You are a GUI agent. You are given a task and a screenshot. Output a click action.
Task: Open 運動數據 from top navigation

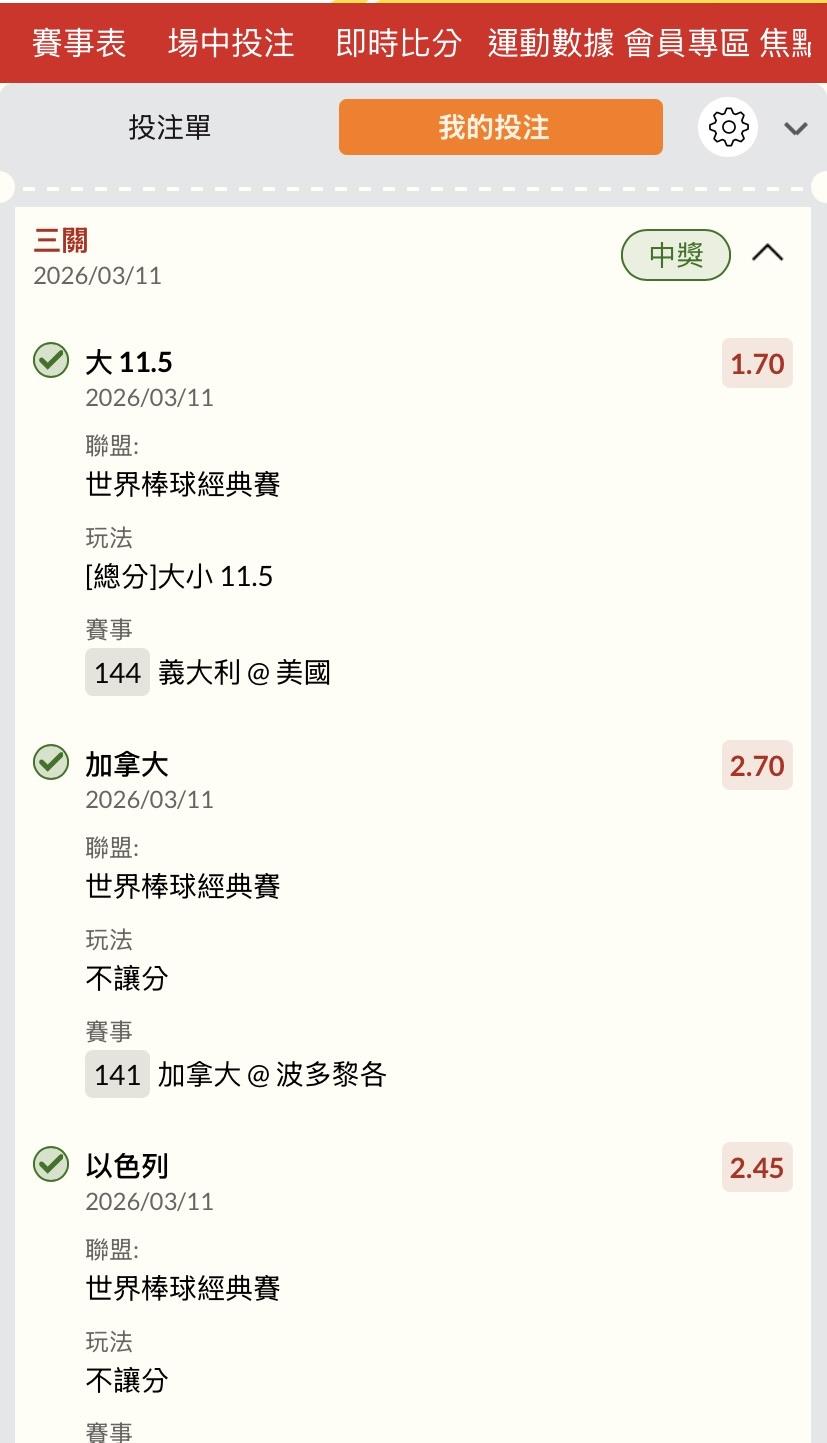550,43
